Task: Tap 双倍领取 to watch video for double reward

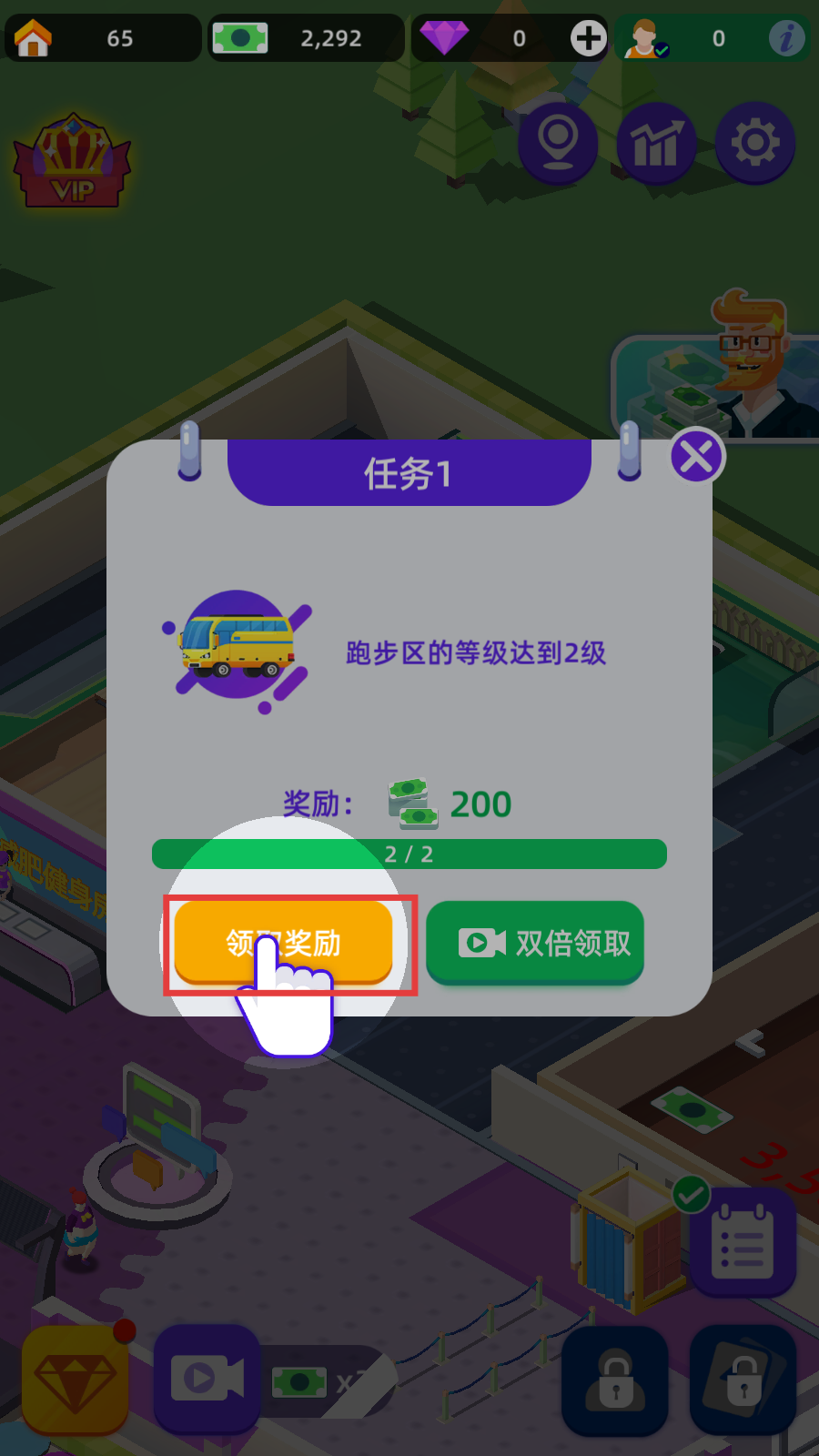Action: 535,943
